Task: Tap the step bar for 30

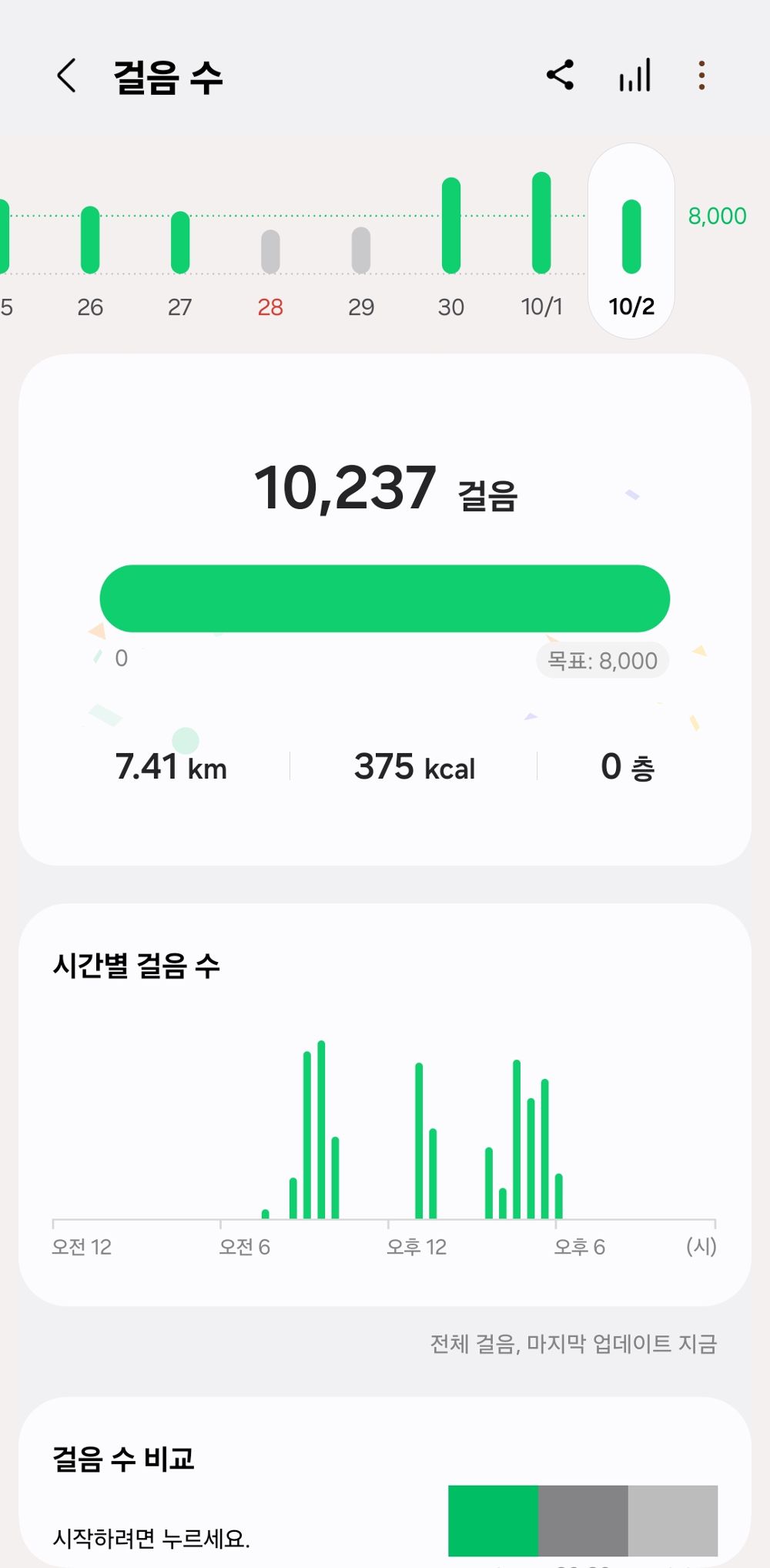Action: tap(451, 223)
